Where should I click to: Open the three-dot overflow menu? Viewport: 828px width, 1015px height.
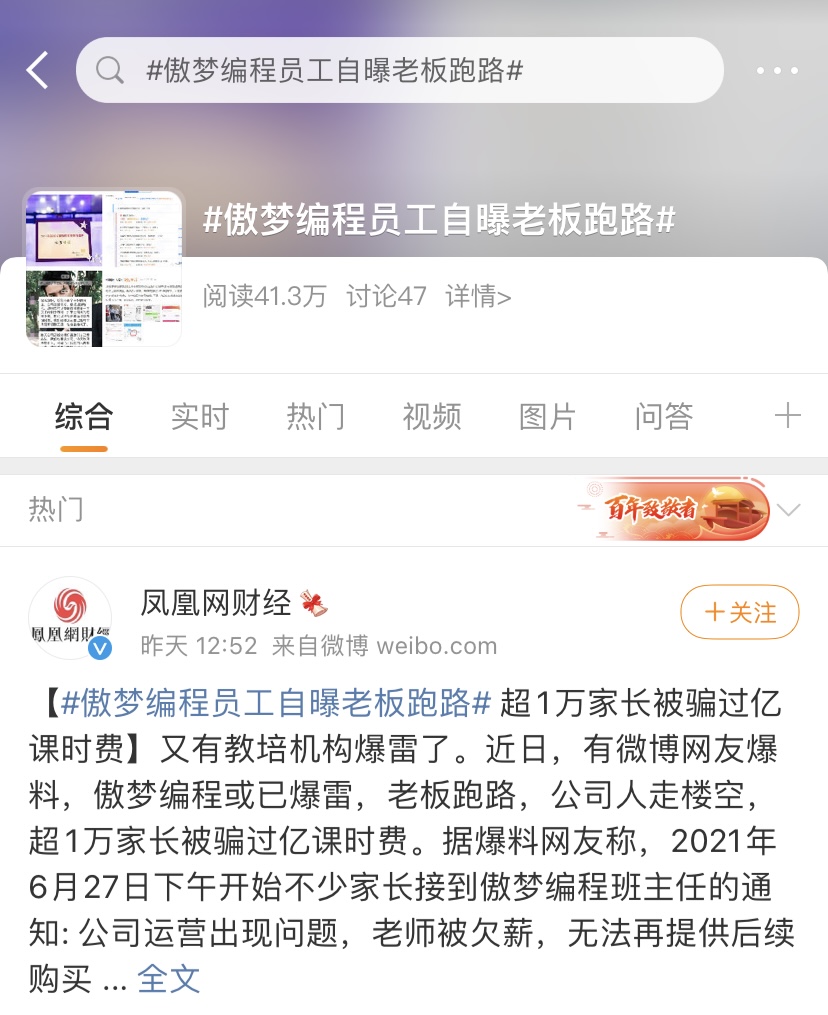[777, 71]
